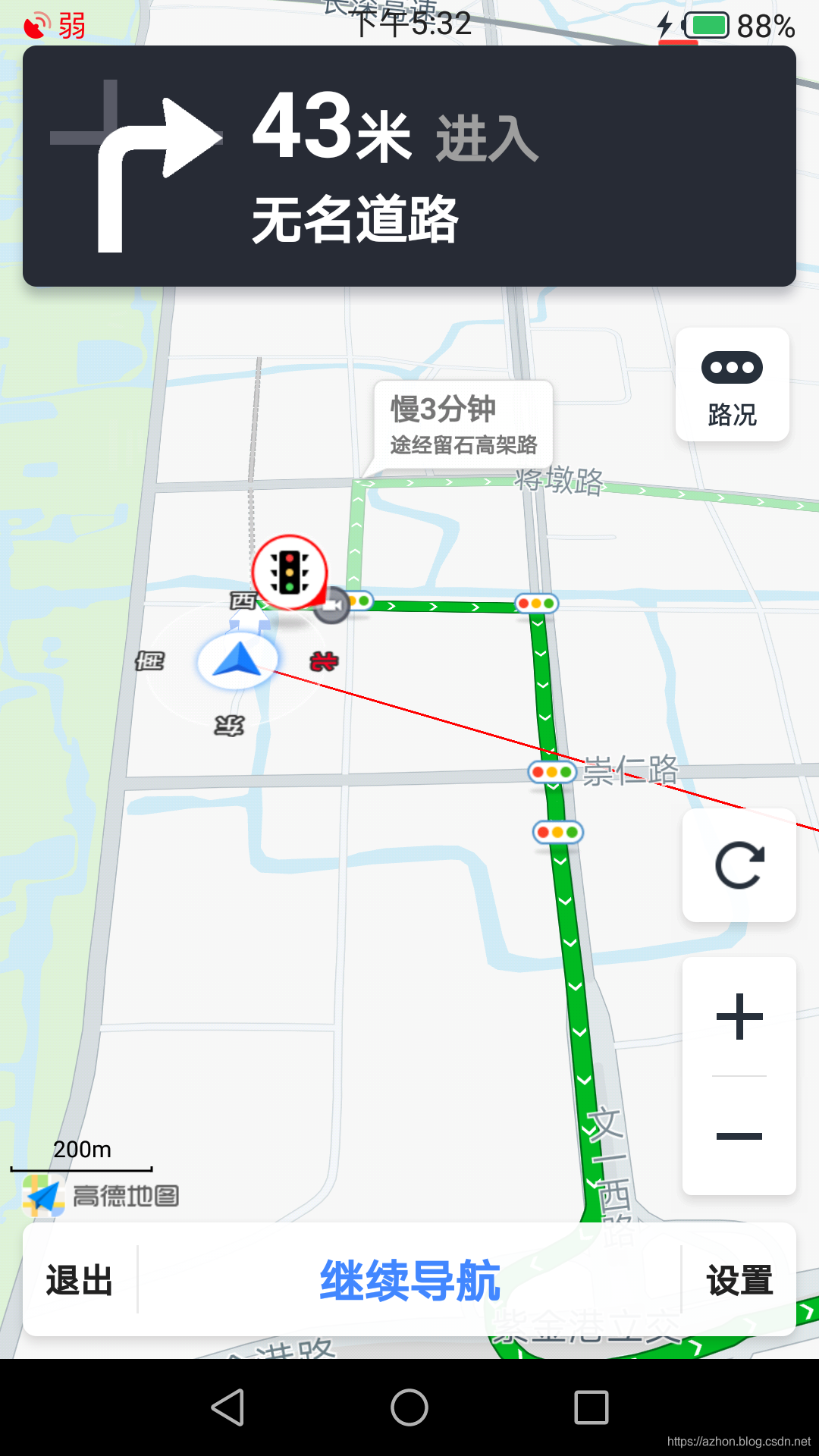Open 设置 navigation settings
The image size is (819, 1456).
(x=739, y=1280)
